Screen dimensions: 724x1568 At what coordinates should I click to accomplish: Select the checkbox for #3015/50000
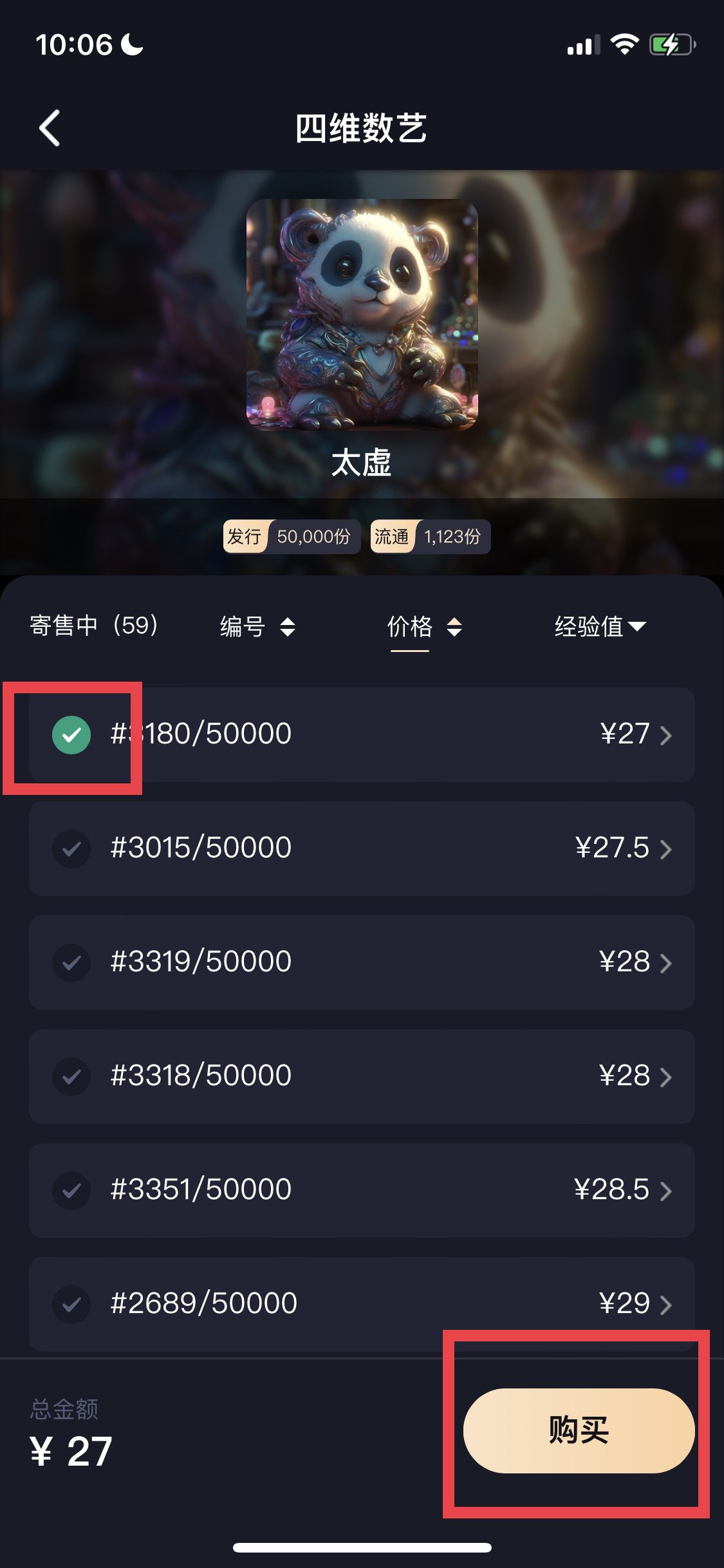pyautogui.click(x=71, y=848)
